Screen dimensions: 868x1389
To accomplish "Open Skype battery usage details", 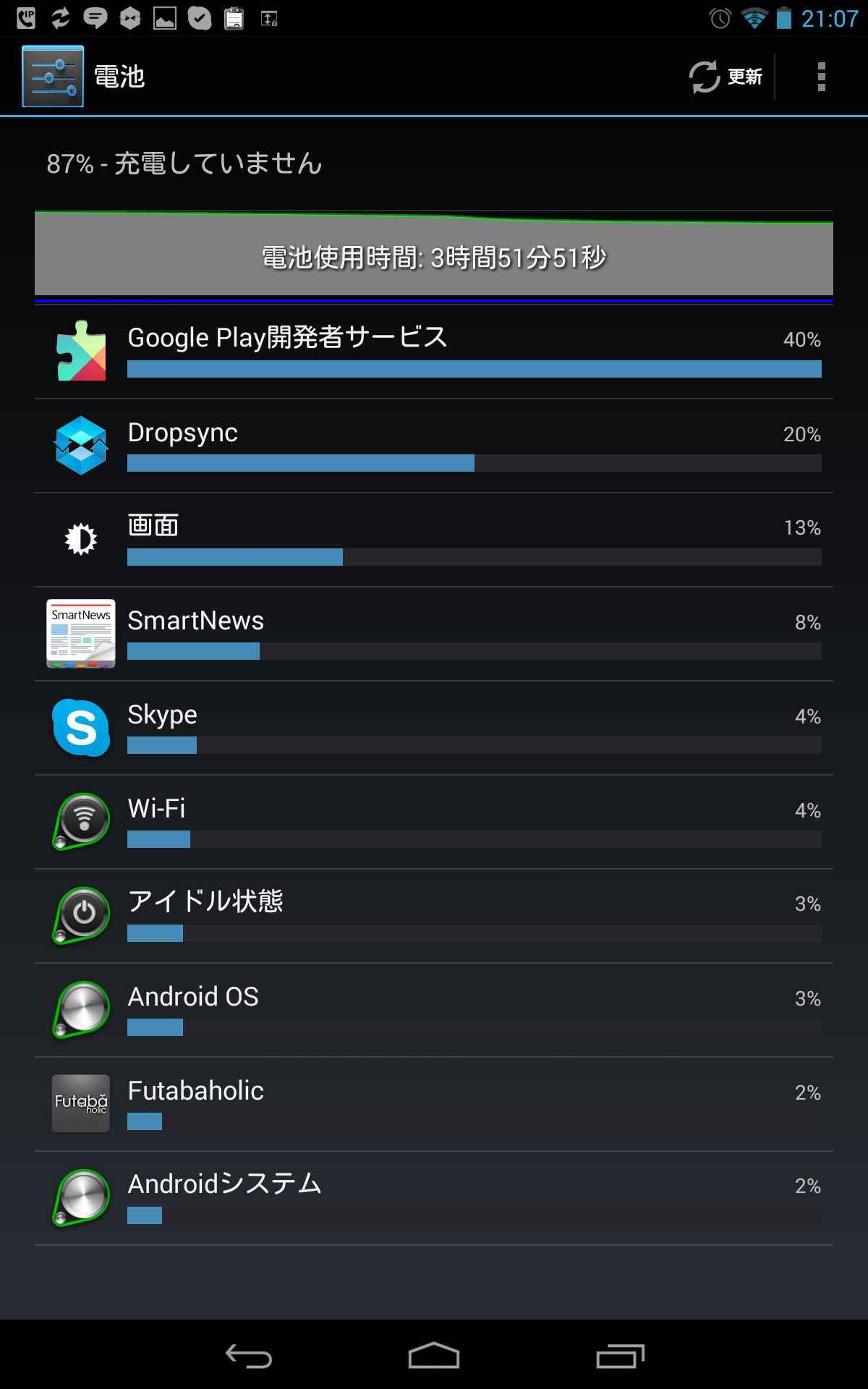I will pyautogui.click(x=434, y=728).
